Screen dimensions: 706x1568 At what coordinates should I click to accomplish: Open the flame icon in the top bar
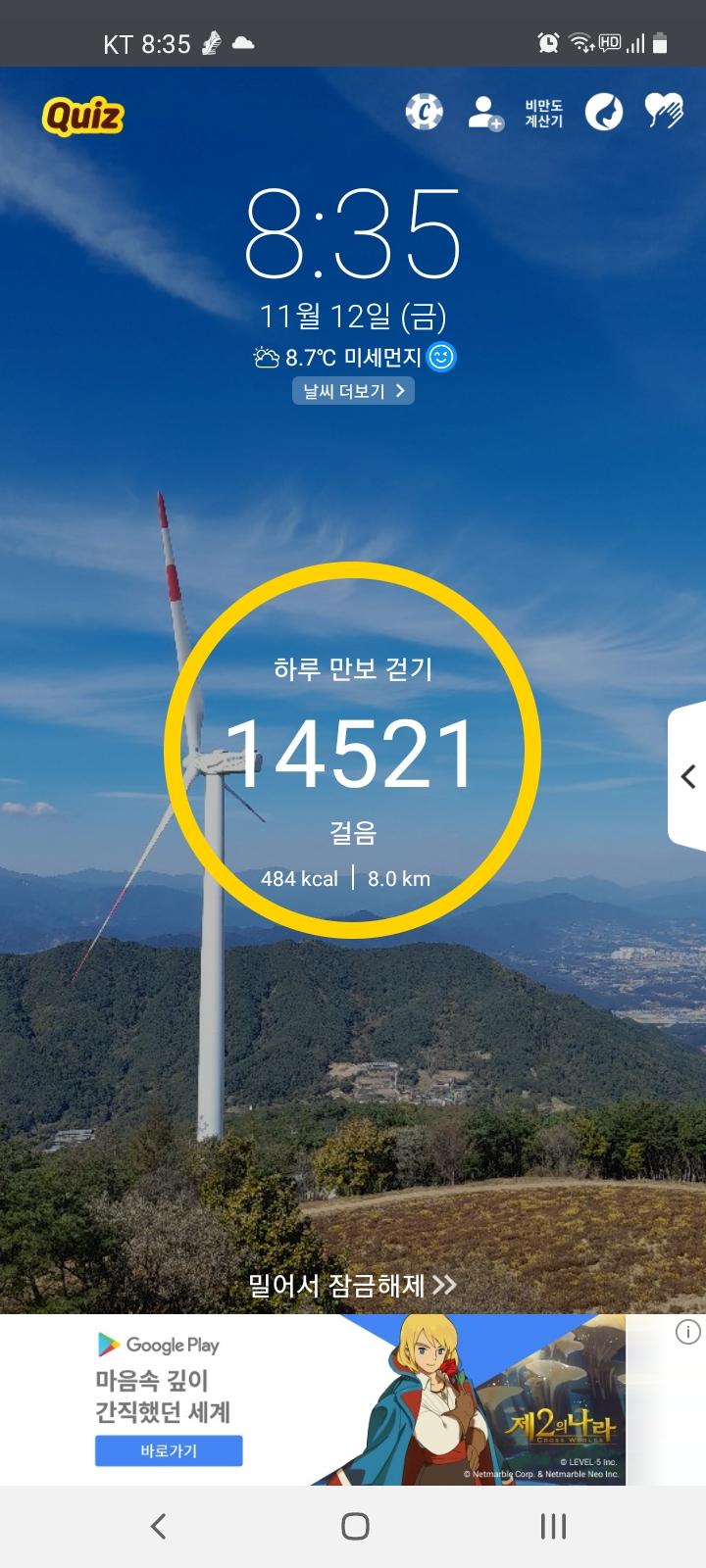point(604,113)
